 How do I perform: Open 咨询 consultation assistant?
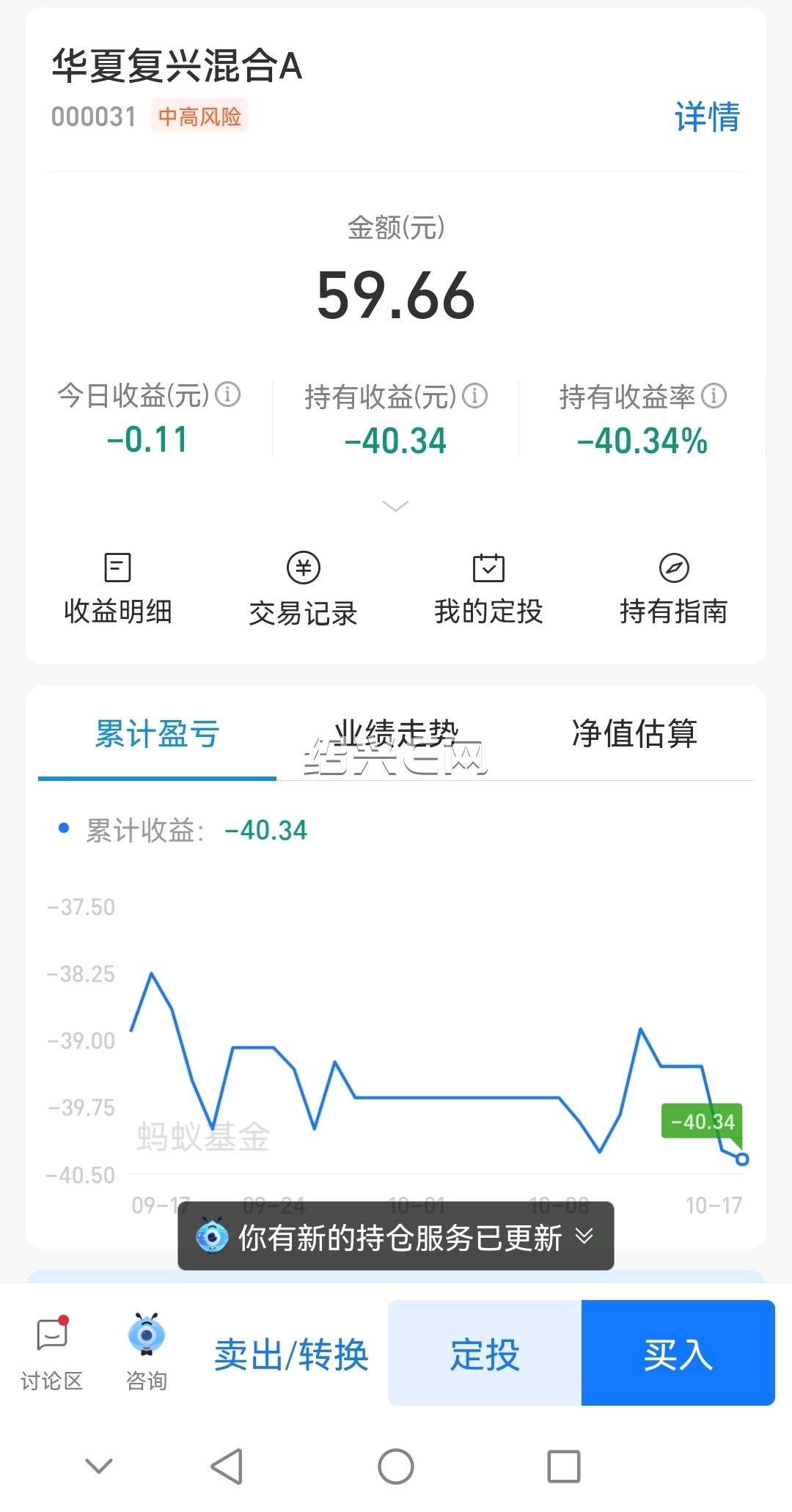[x=147, y=1353]
